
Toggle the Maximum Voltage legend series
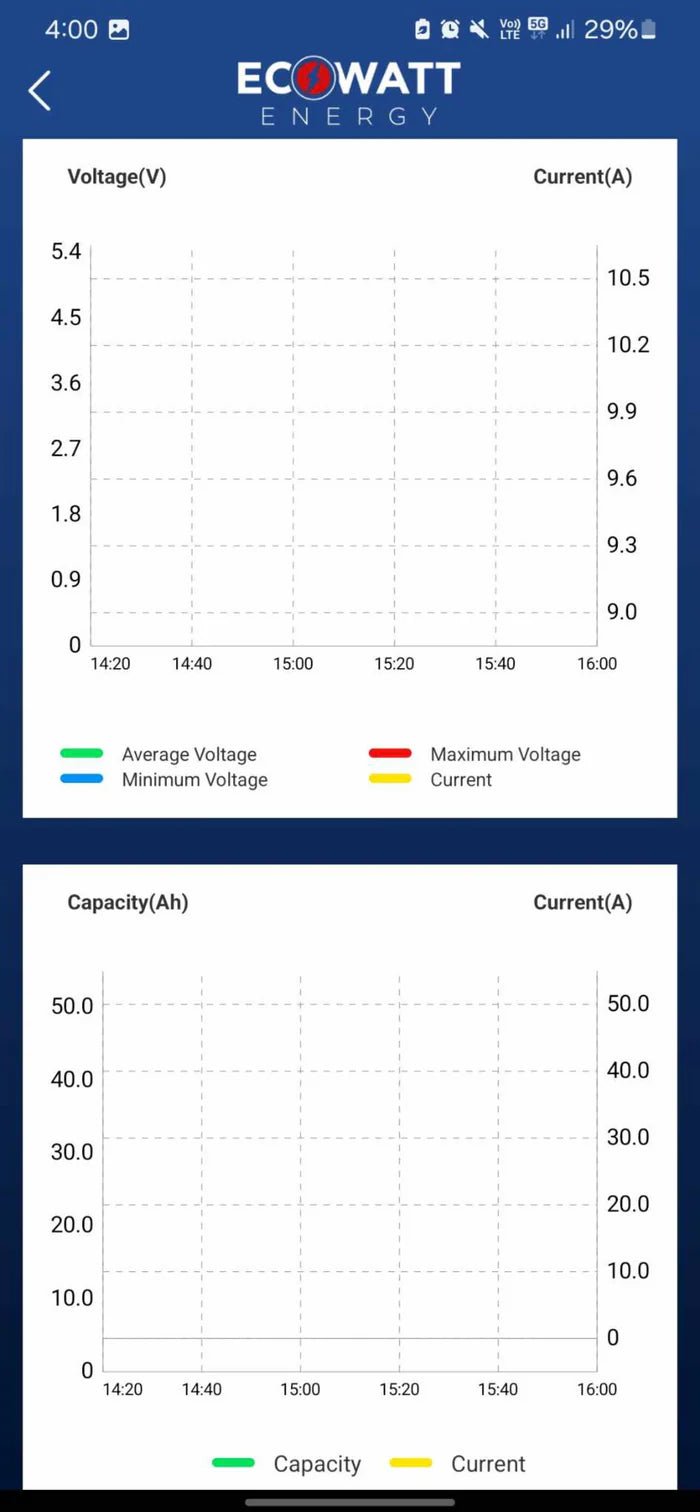tap(474, 754)
